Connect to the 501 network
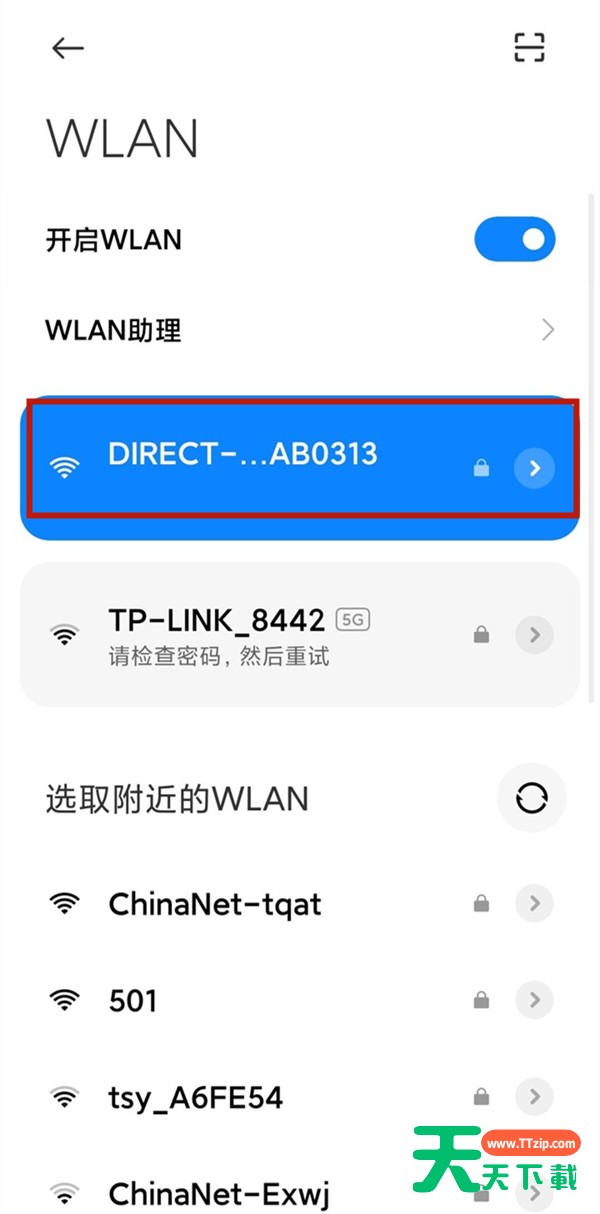 300,1000
